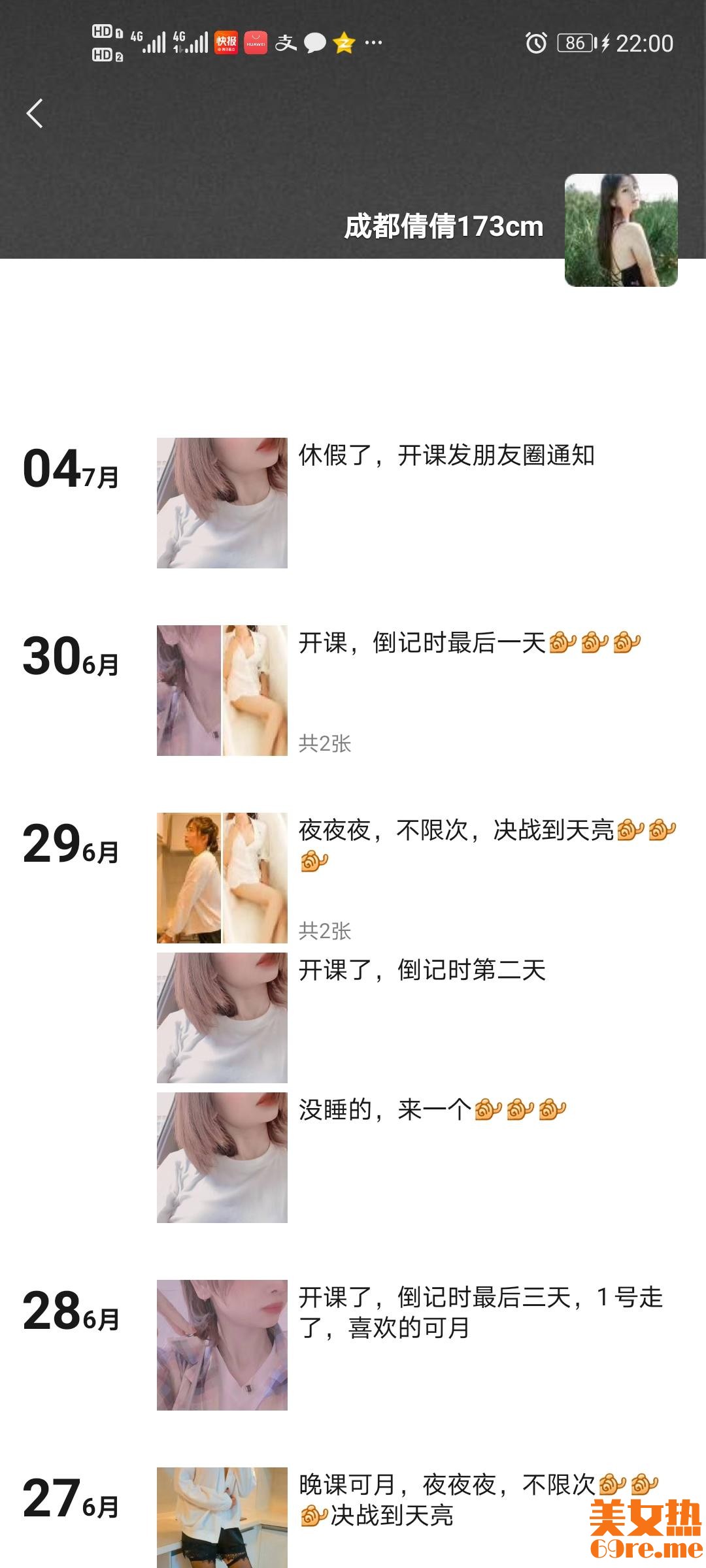
Task: Open June 28 post 倒记时最后三天
Action: click(x=222, y=1345)
